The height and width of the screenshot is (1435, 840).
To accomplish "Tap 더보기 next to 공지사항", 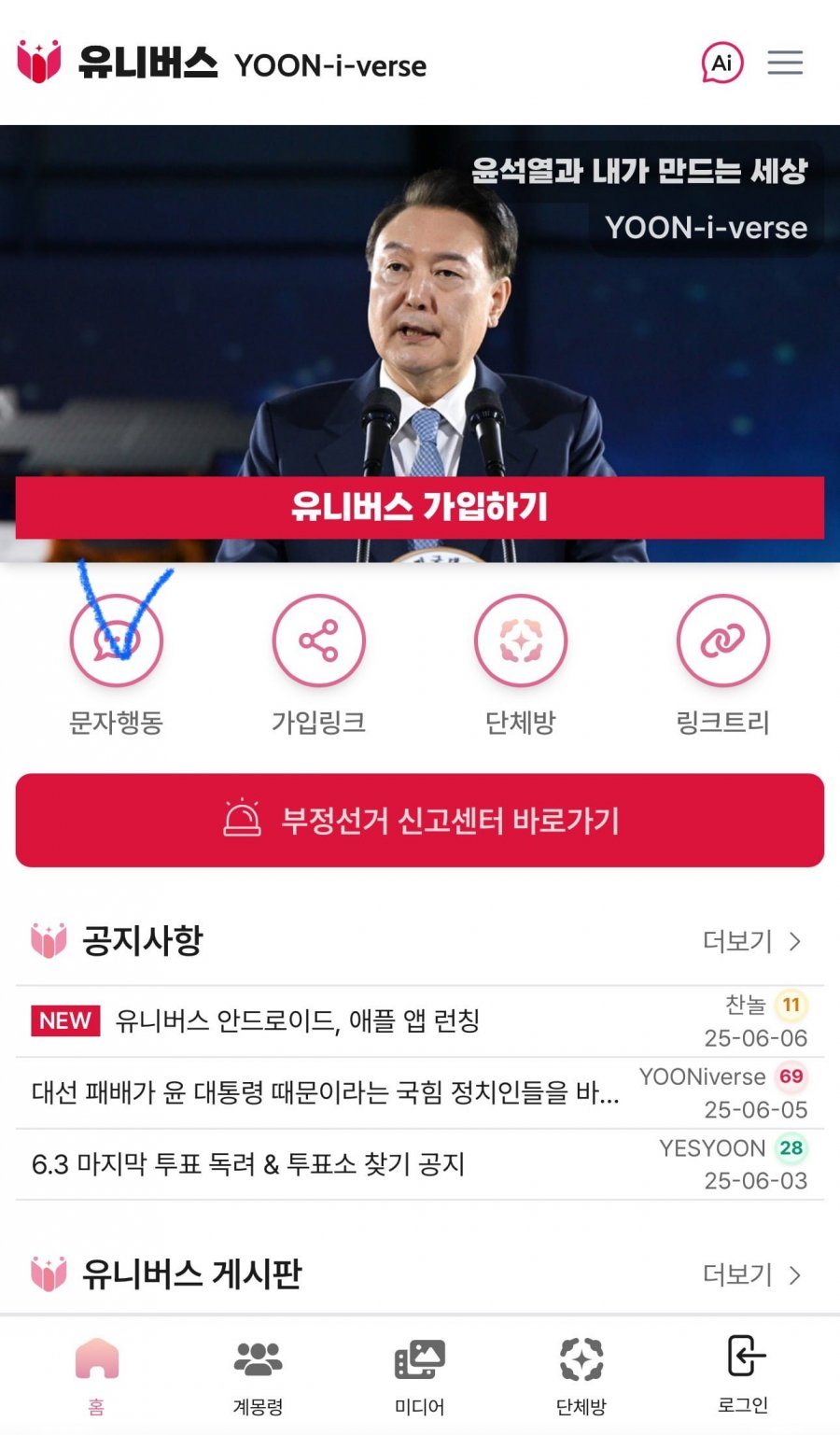I will (751, 941).
